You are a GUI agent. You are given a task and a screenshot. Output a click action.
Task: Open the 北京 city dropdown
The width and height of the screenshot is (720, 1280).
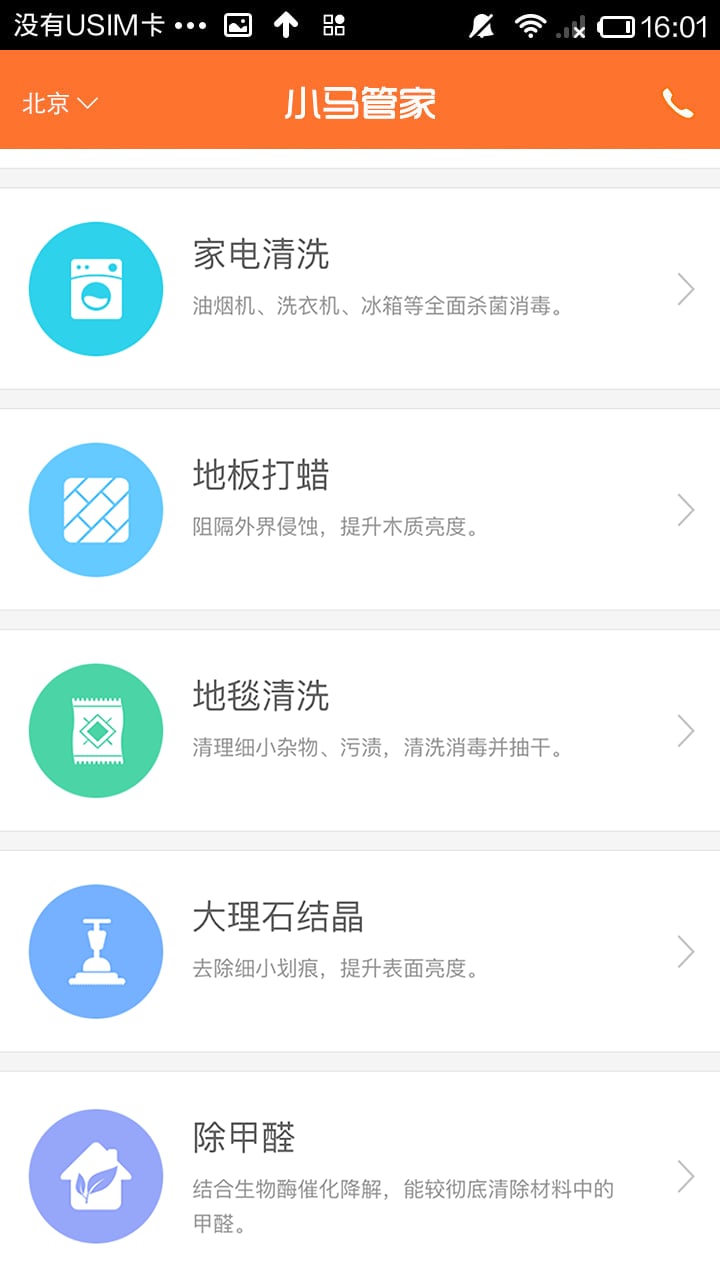click(x=60, y=103)
